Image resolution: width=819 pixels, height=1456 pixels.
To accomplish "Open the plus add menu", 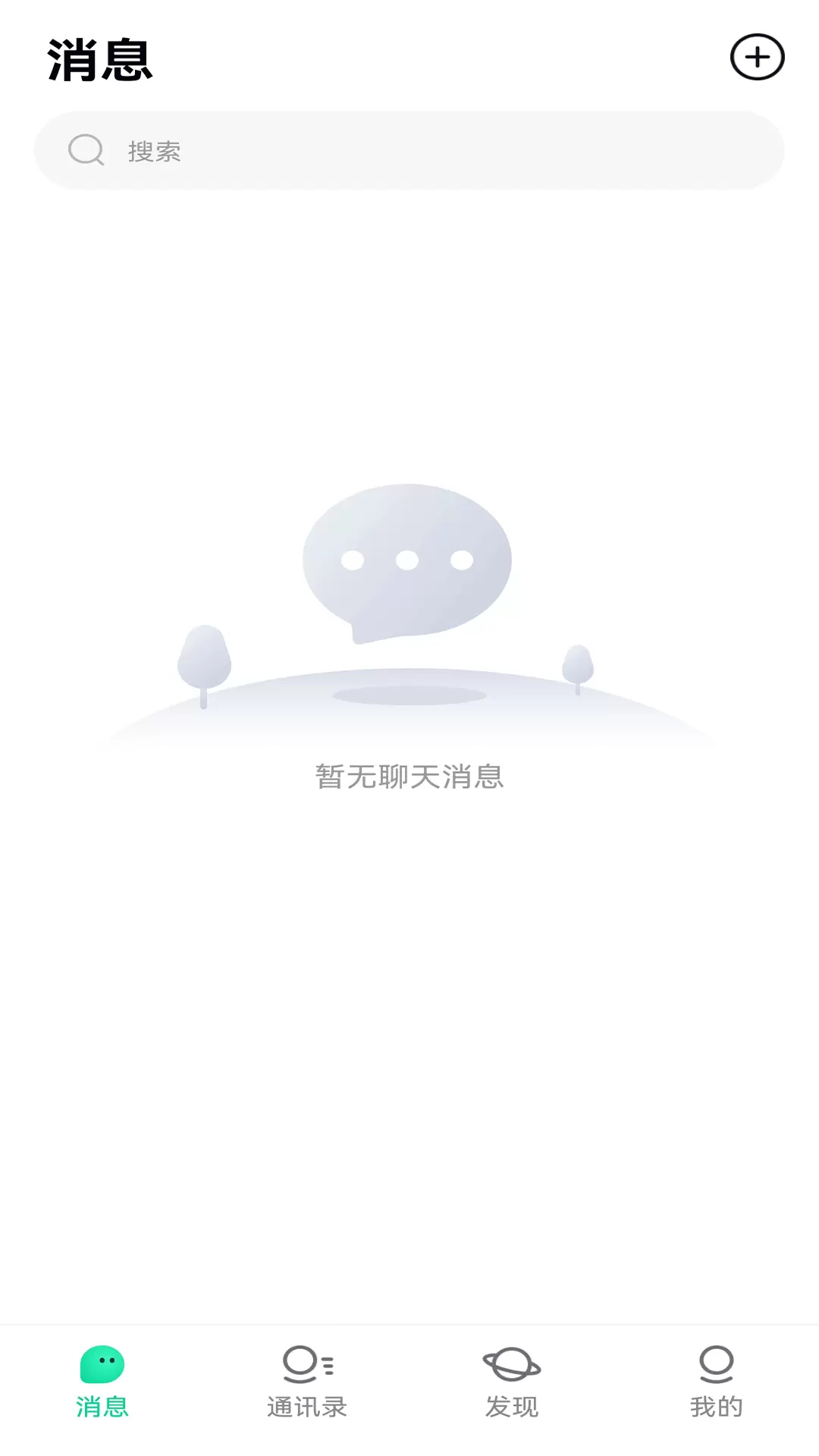I will coord(757,57).
